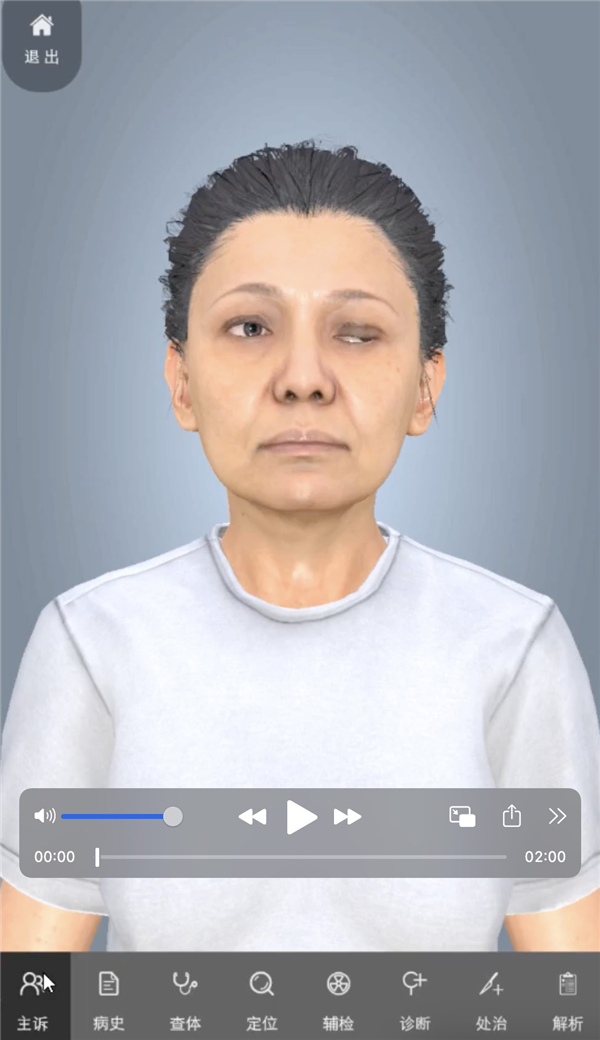Enable picture-in-picture mode
Screen dimensions: 600x1040
(462, 816)
